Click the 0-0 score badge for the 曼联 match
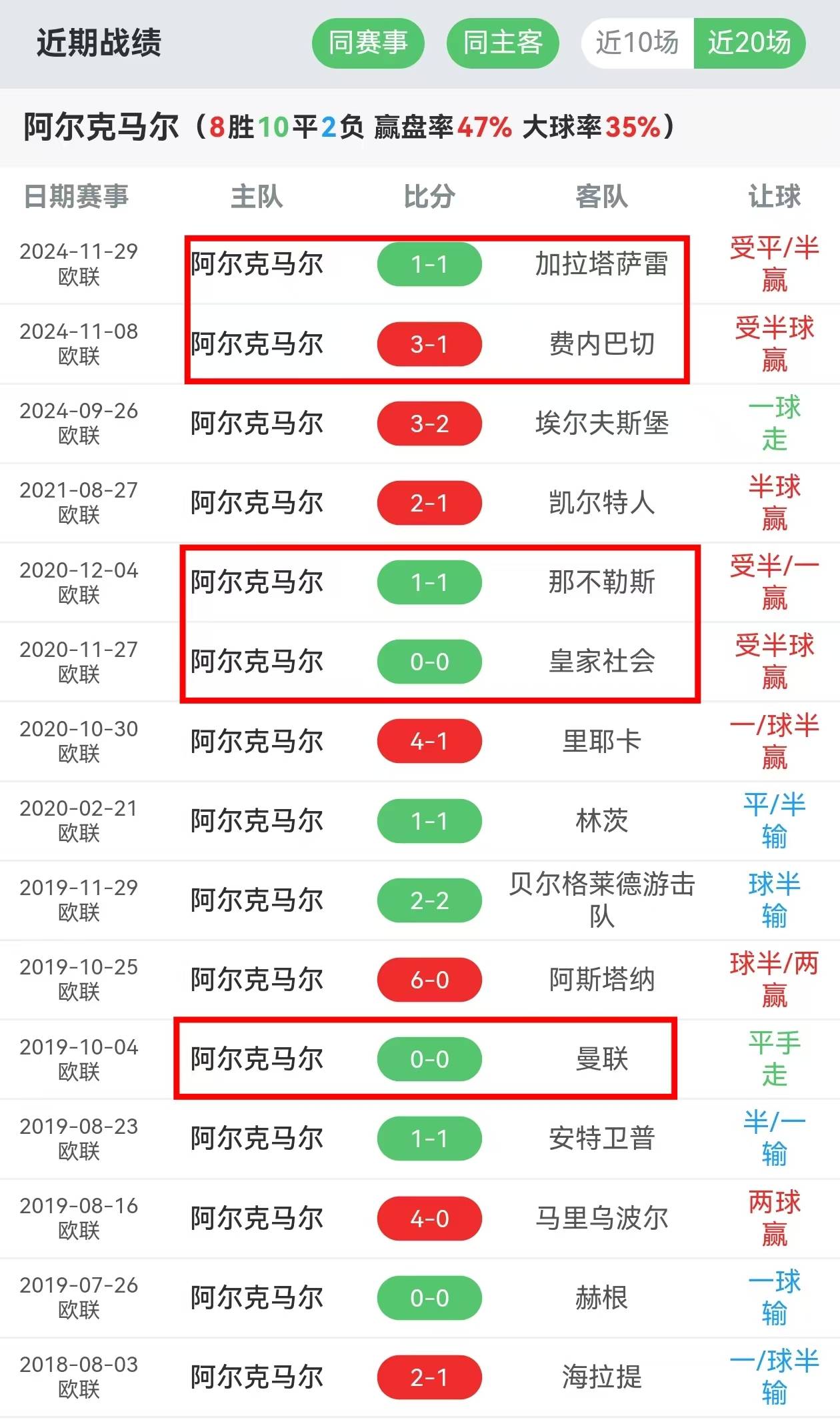The height and width of the screenshot is (1426, 840). pyautogui.click(x=430, y=1058)
